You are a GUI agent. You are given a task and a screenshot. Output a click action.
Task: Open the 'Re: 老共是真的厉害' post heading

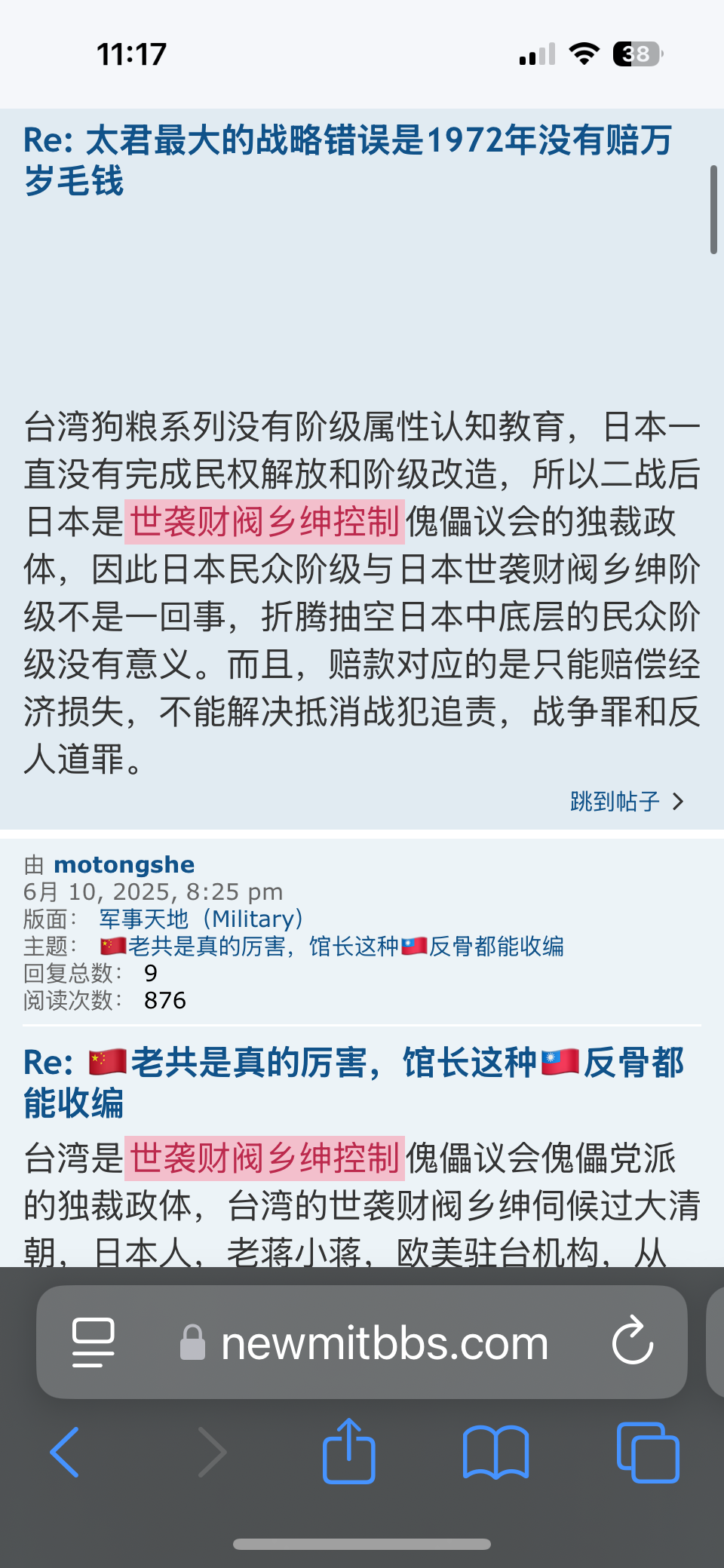(353, 1082)
